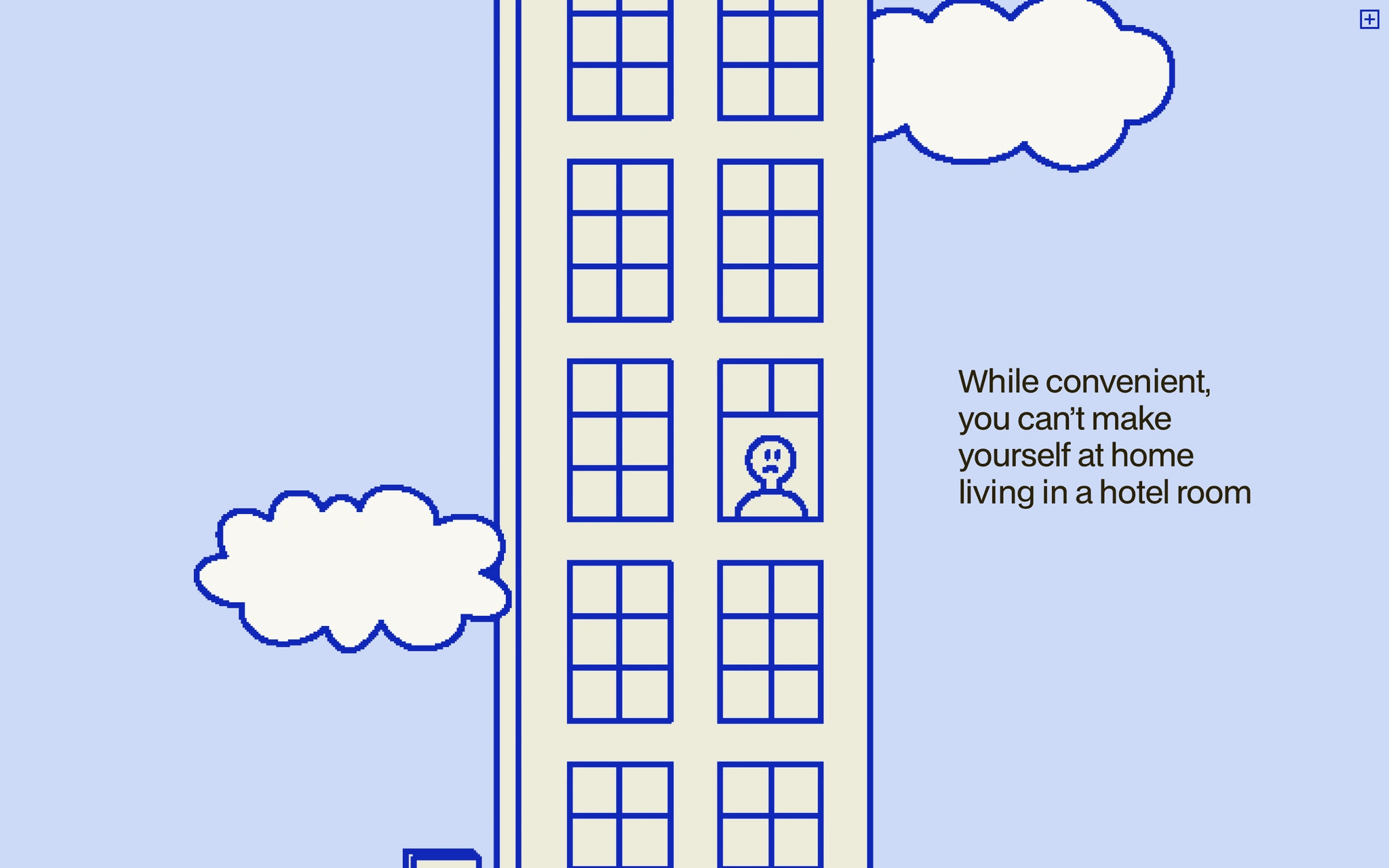This screenshot has width=1389, height=868.
Task: Open the plus menu icon
Action: [x=1369, y=20]
